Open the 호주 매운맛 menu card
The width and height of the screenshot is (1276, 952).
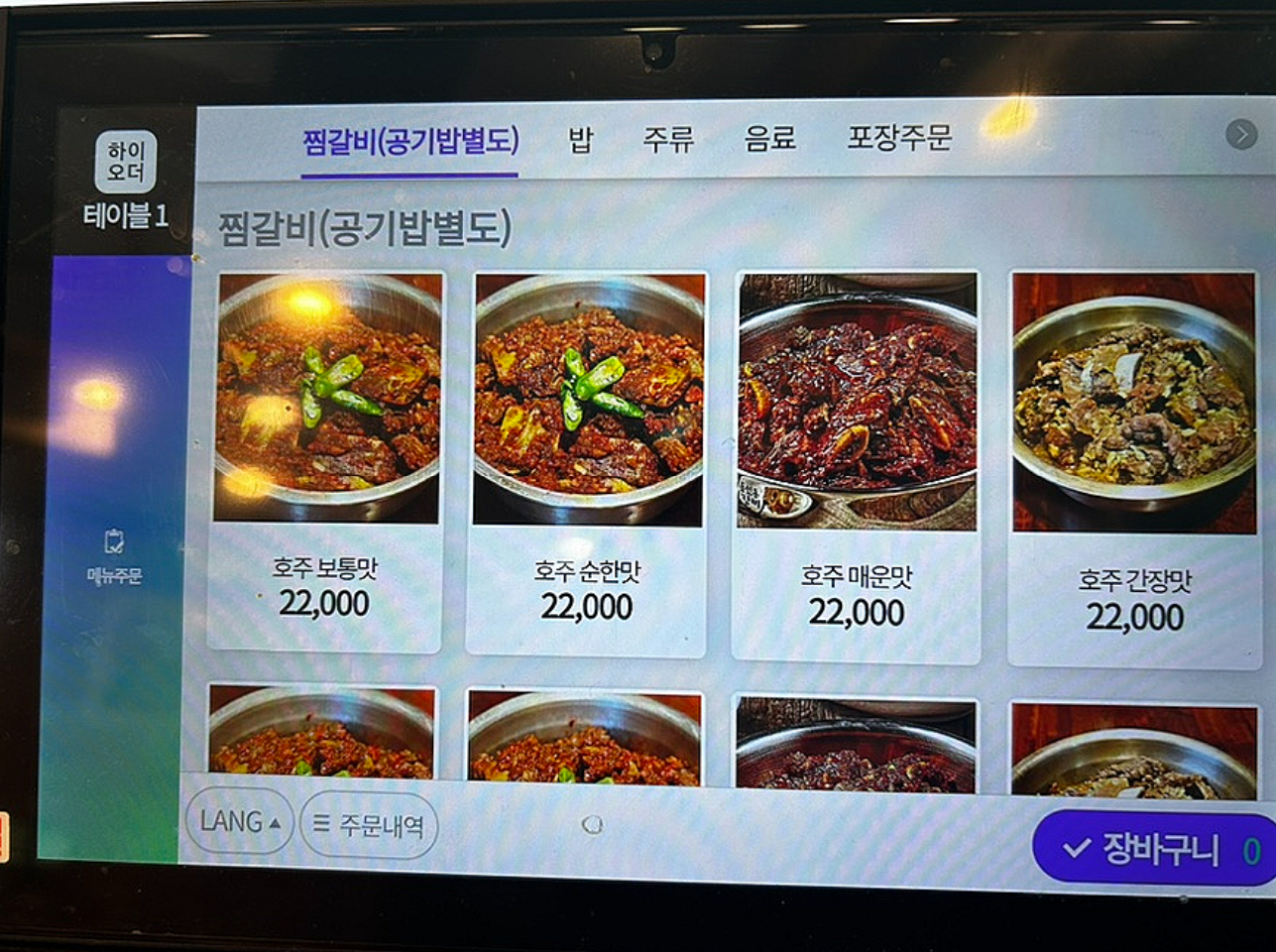click(857, 466)
